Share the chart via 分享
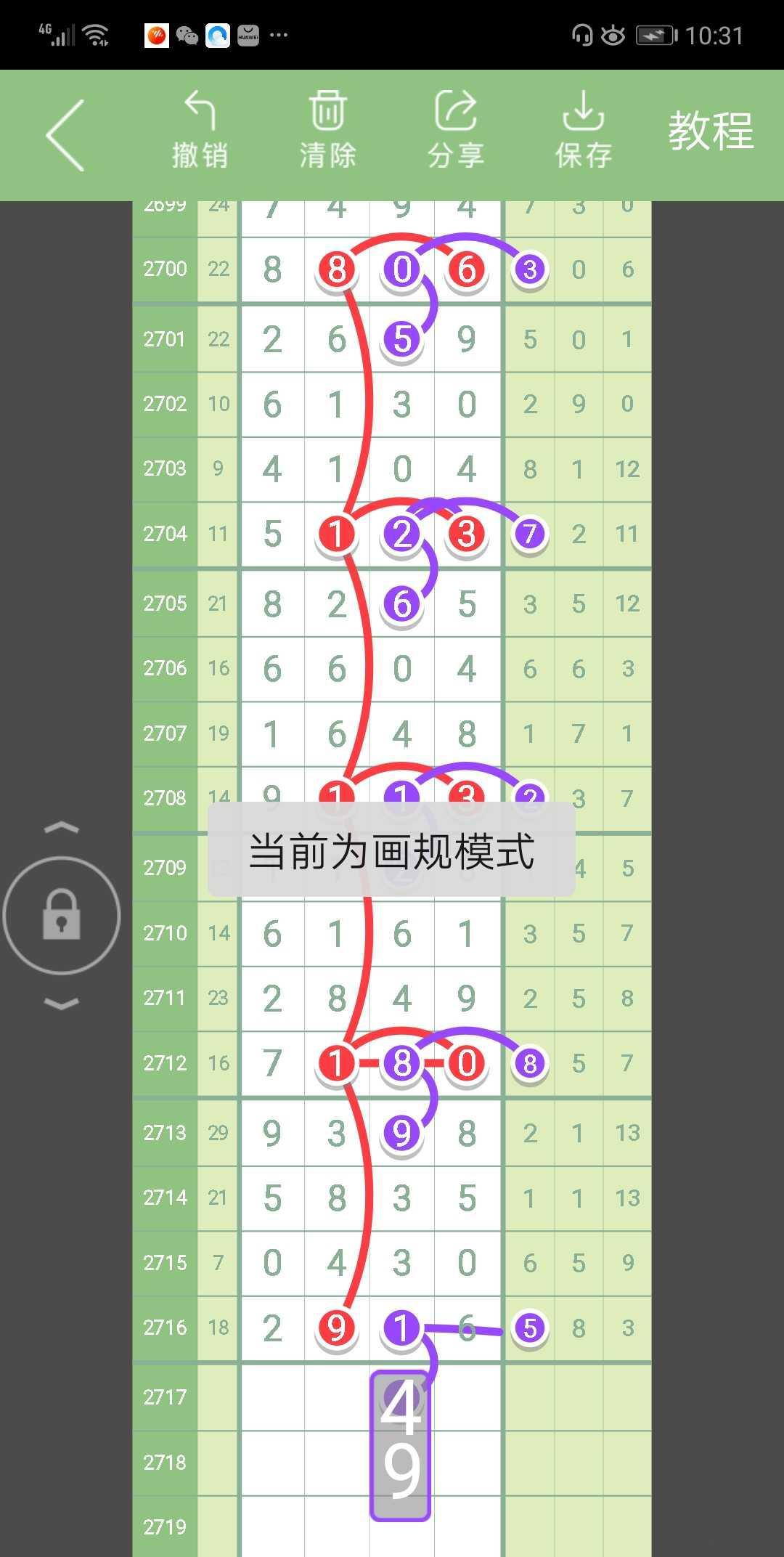 [x=455, y=130]
